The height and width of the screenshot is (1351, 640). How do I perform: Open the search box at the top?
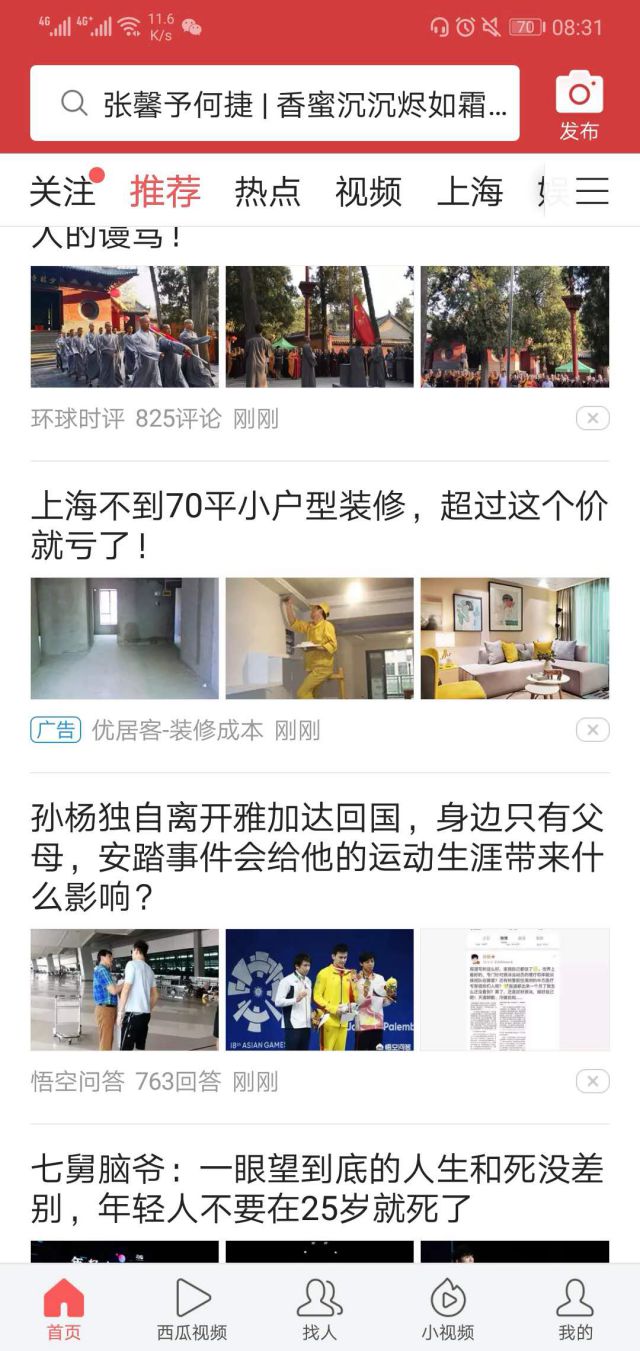click(x=275, y=104)
